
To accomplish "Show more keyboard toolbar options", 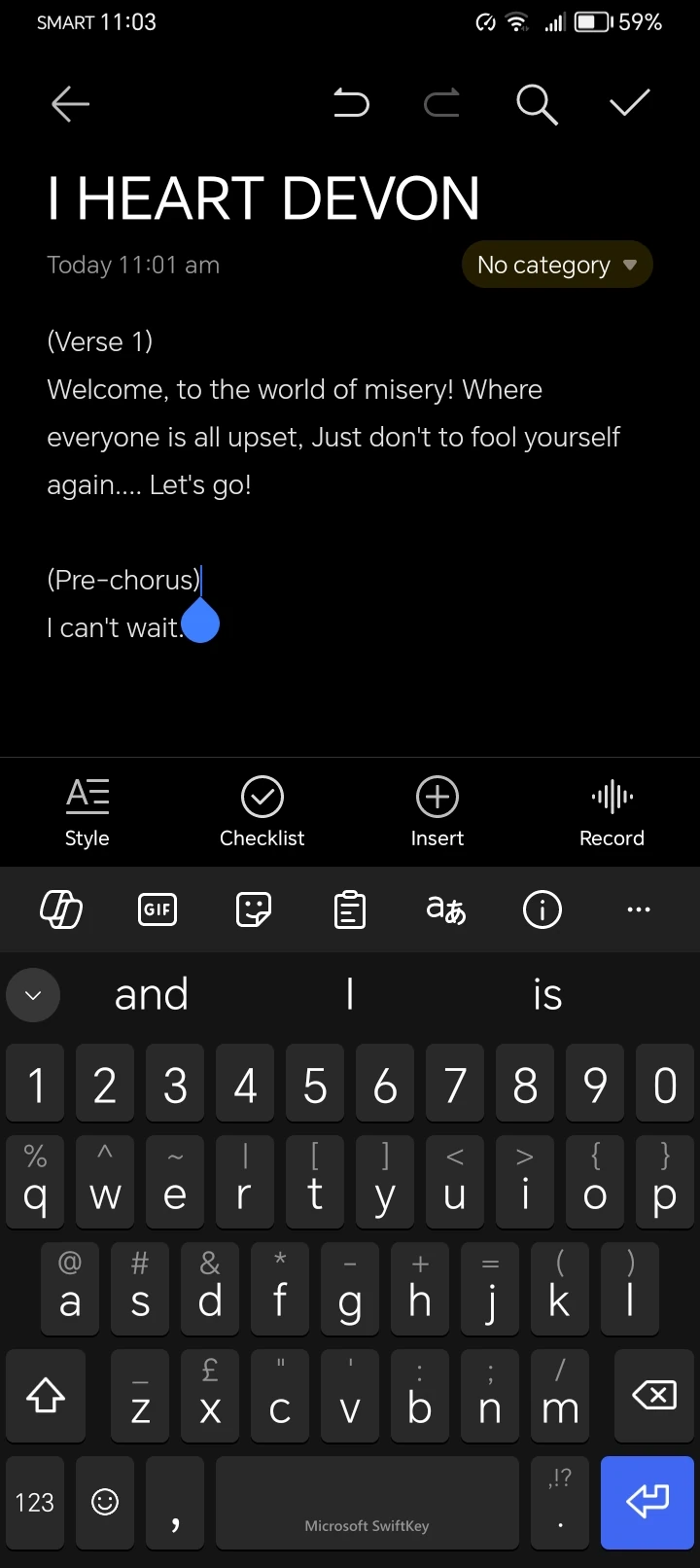I will 639,909.
